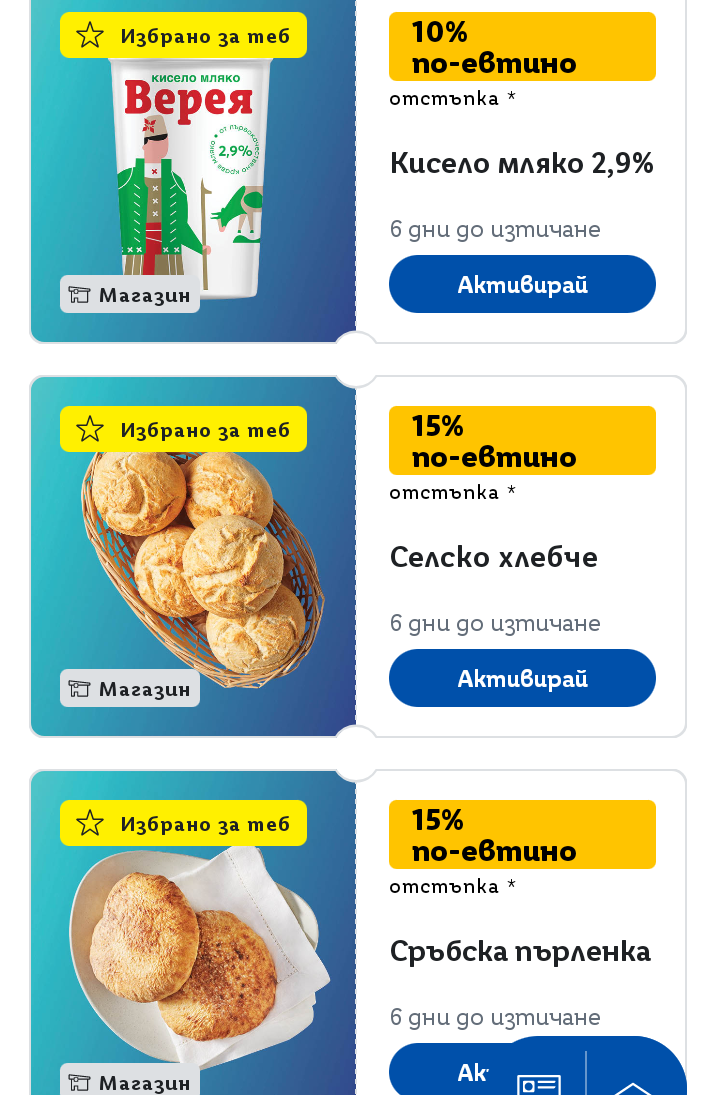The width and height of the screenshot is (718, 1095).
Task: Show the loyalty card from the floating button
Action: 538,1082
